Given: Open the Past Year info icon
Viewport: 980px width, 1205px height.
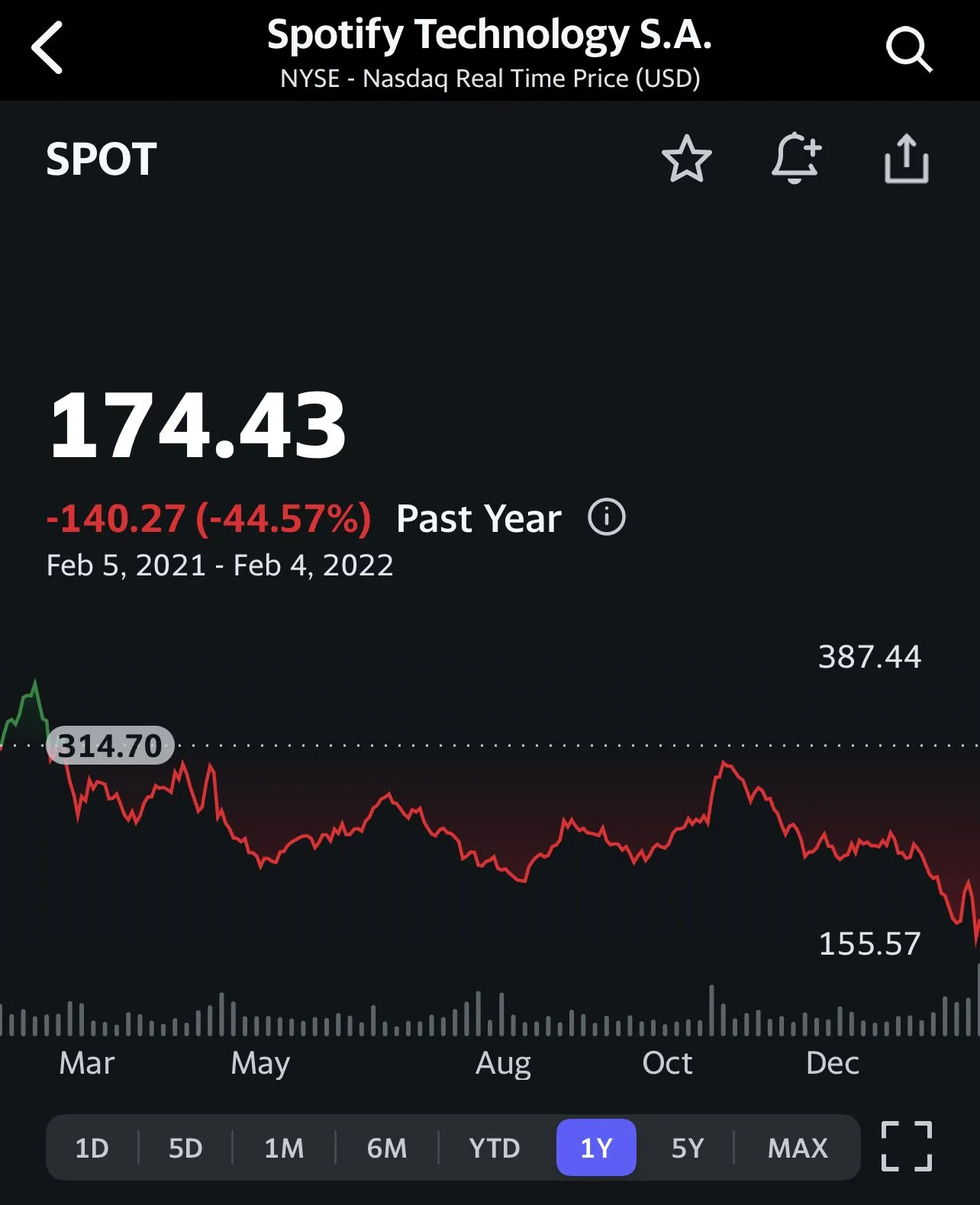Looking at the screenshot, I should pos(607,518).
